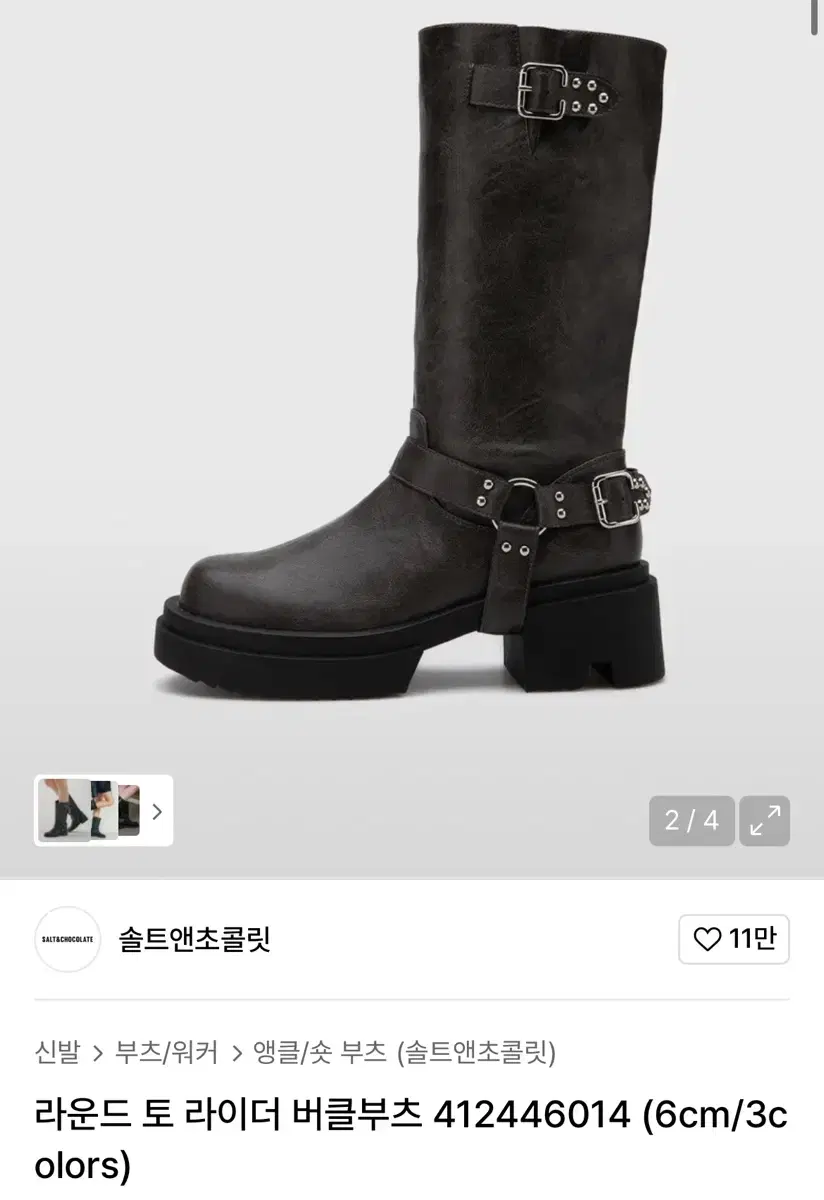Viewport: 824px width, 1200px height.
Task: Click the SALT&CHOCOLATE circular brand logo
Action: point(67,938)
